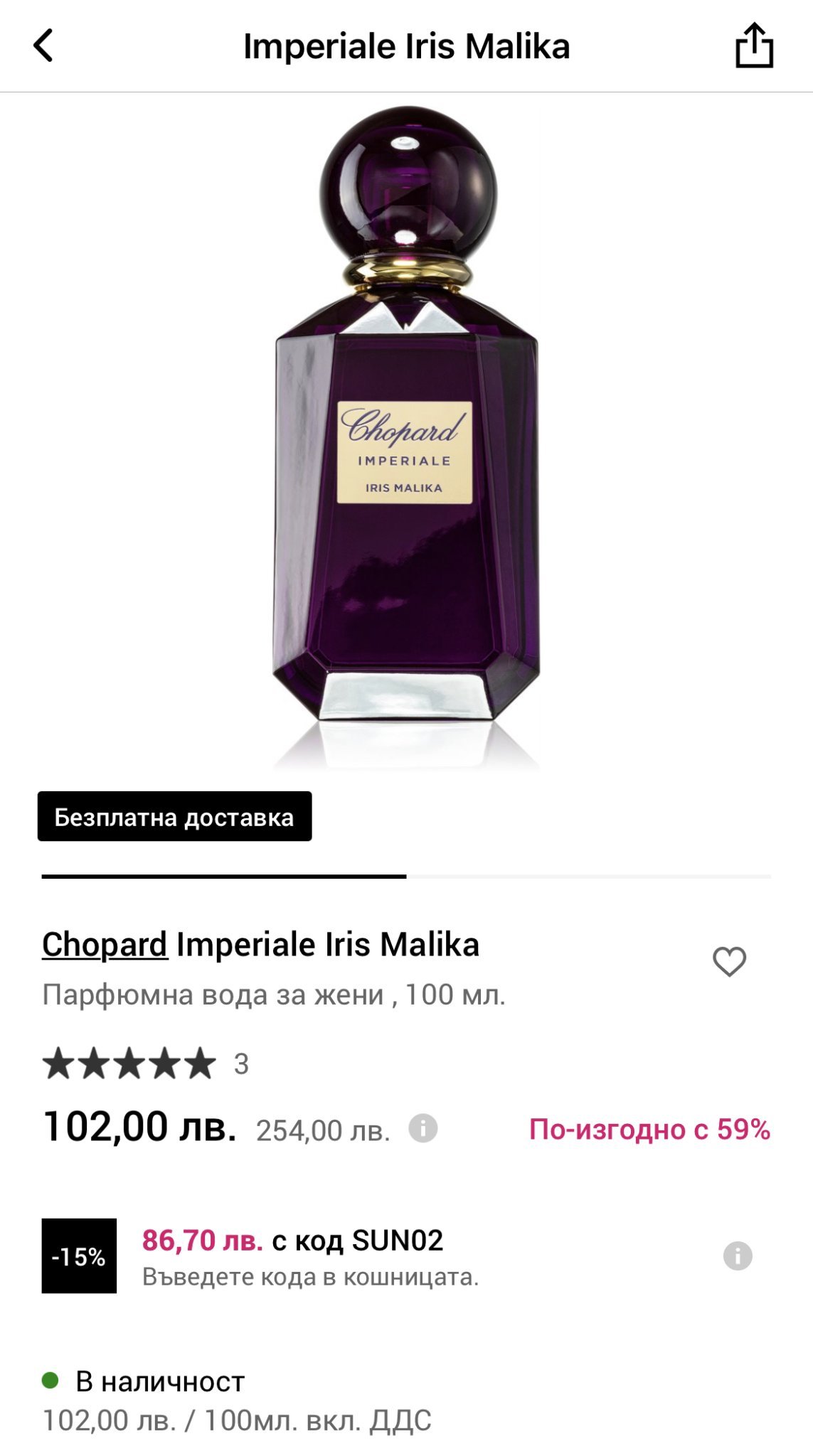
Task: Show info about the SUN02 code discount
Action: pos(738,1256)
